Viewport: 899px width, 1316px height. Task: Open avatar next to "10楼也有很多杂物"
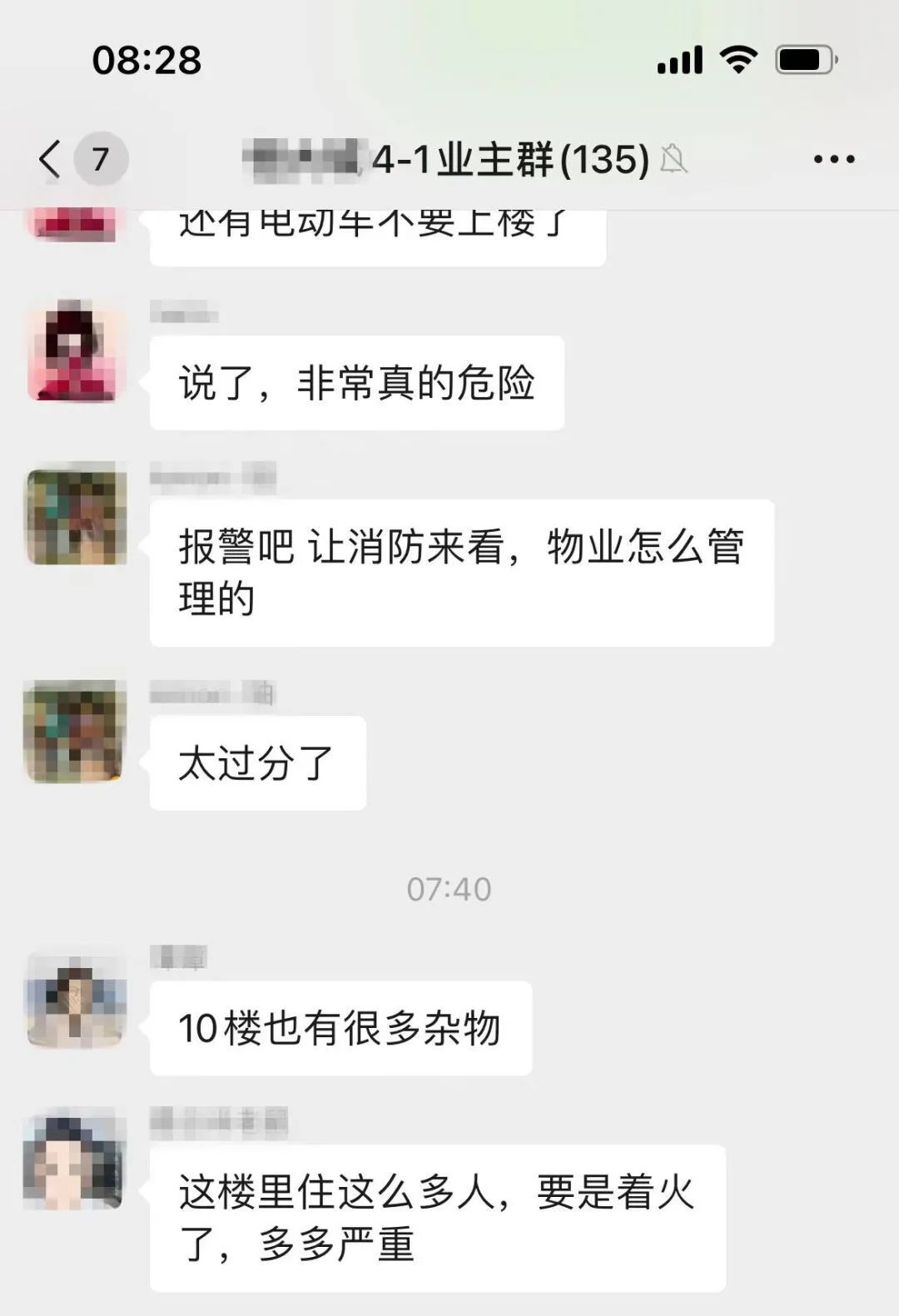pos(75,1000)
